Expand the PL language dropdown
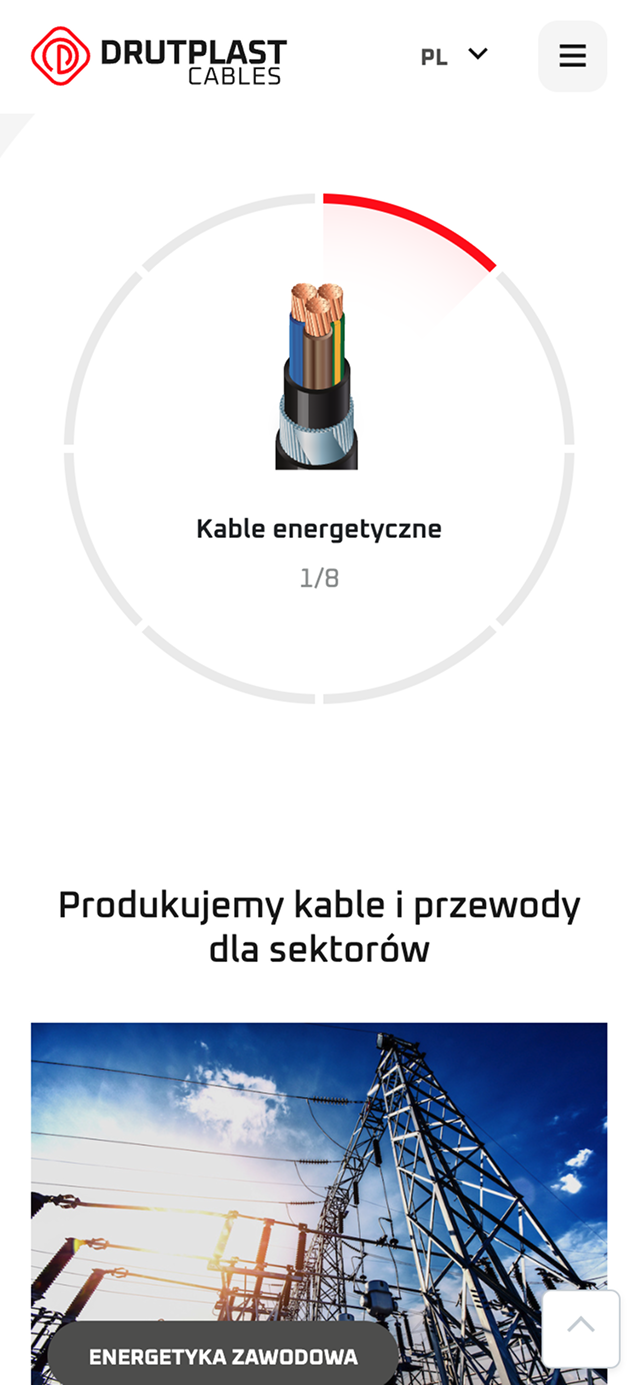The image size is (640, 1386). coord(454,56)
